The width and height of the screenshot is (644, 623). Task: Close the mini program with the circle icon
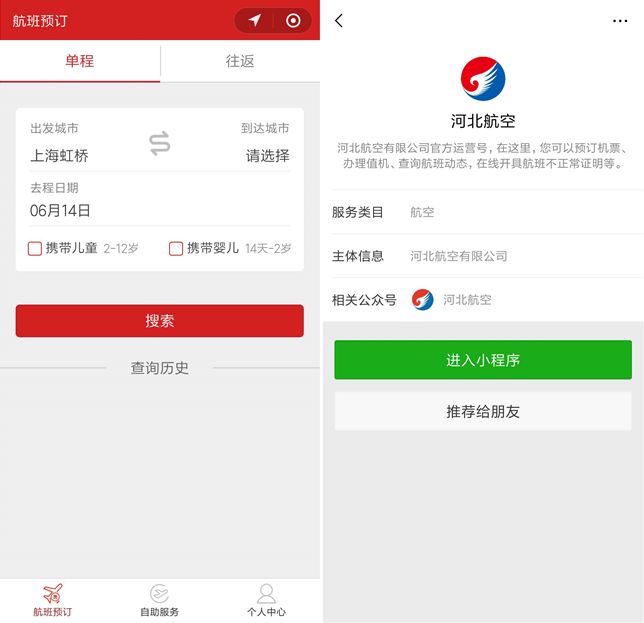coord(293,21)
